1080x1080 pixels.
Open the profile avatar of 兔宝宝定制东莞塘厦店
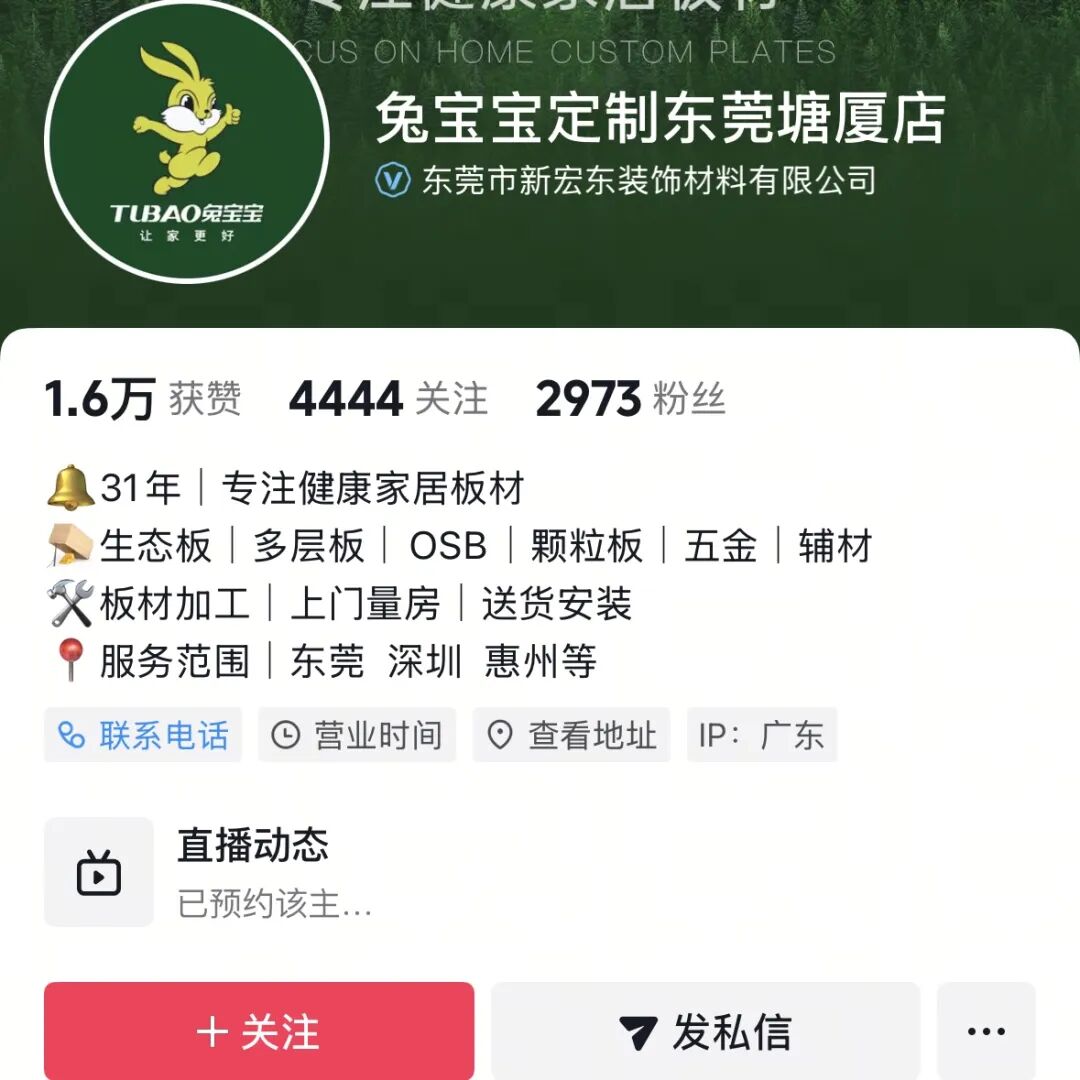coord(187,140)
